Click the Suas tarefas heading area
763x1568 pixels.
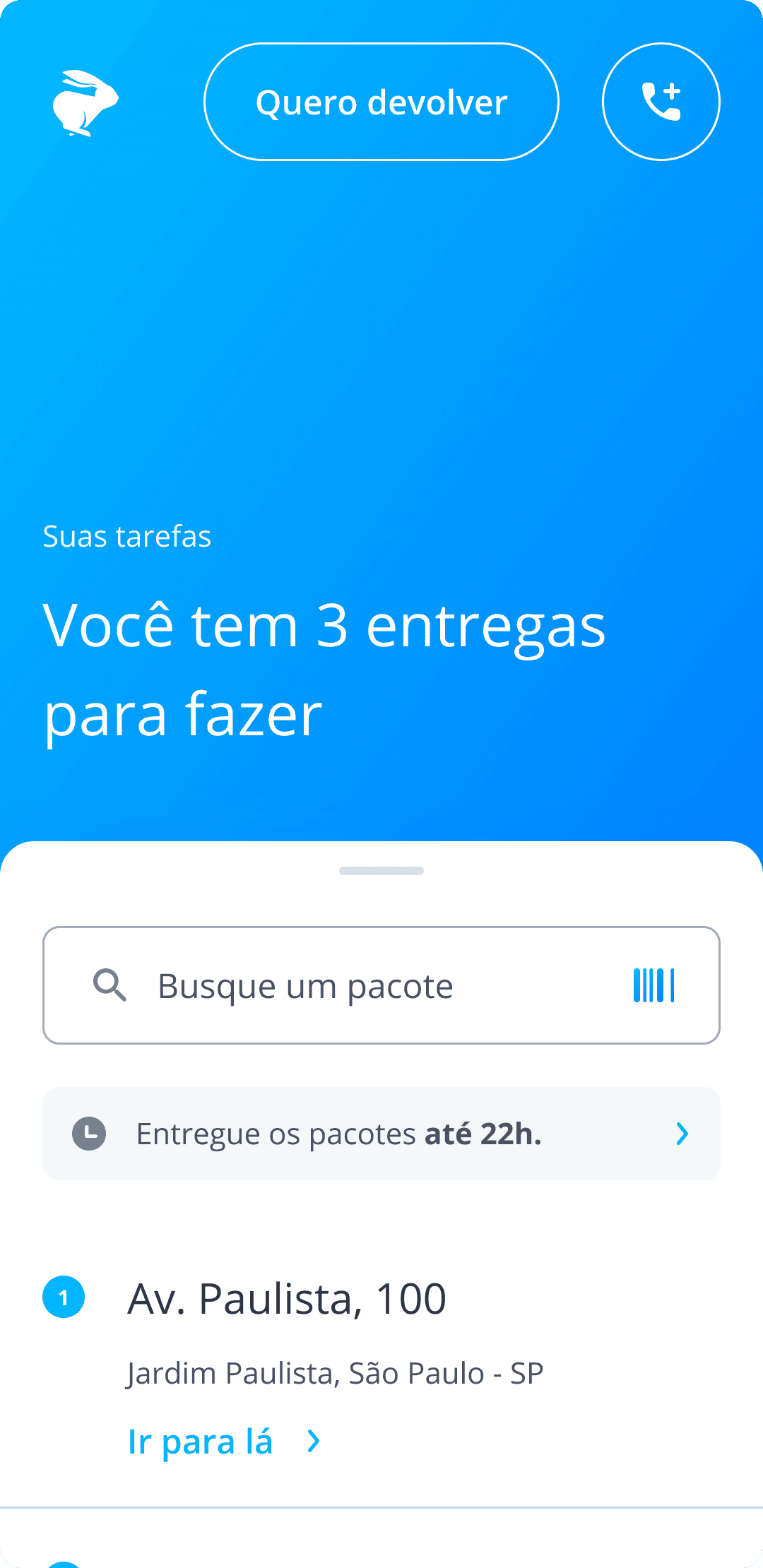tap(127, 537)
